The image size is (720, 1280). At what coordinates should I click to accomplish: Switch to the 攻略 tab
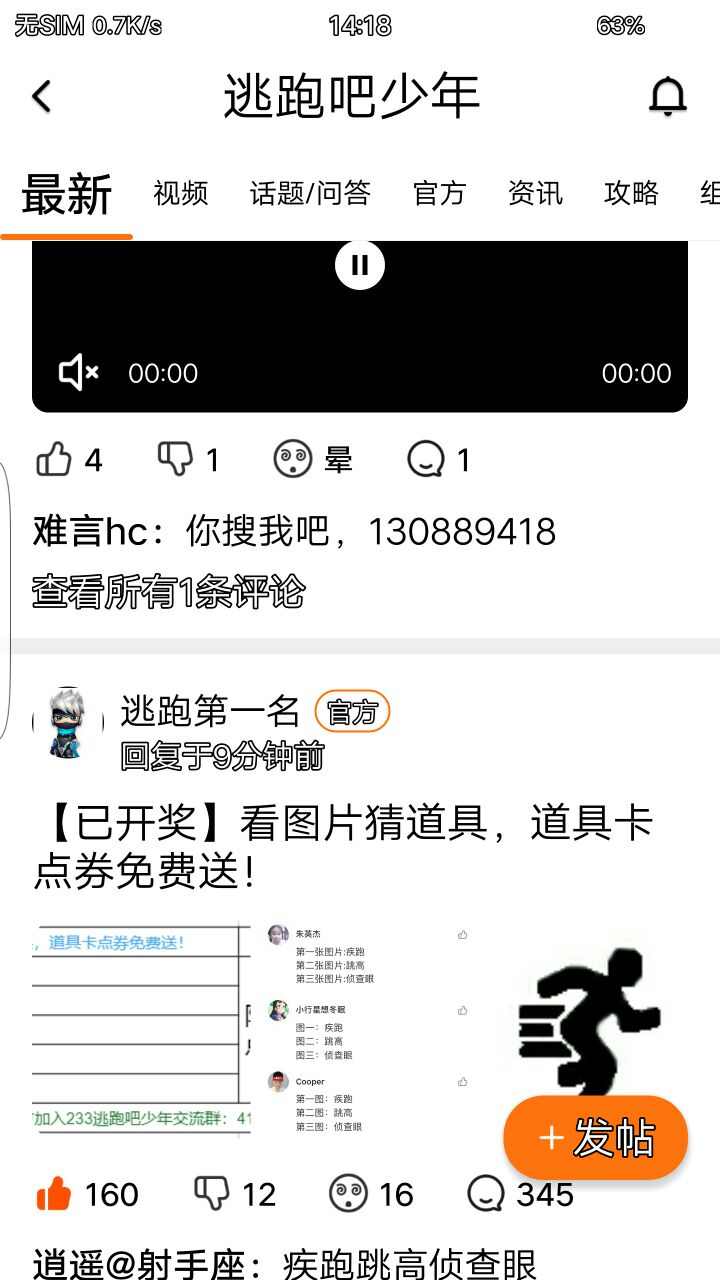632,193
